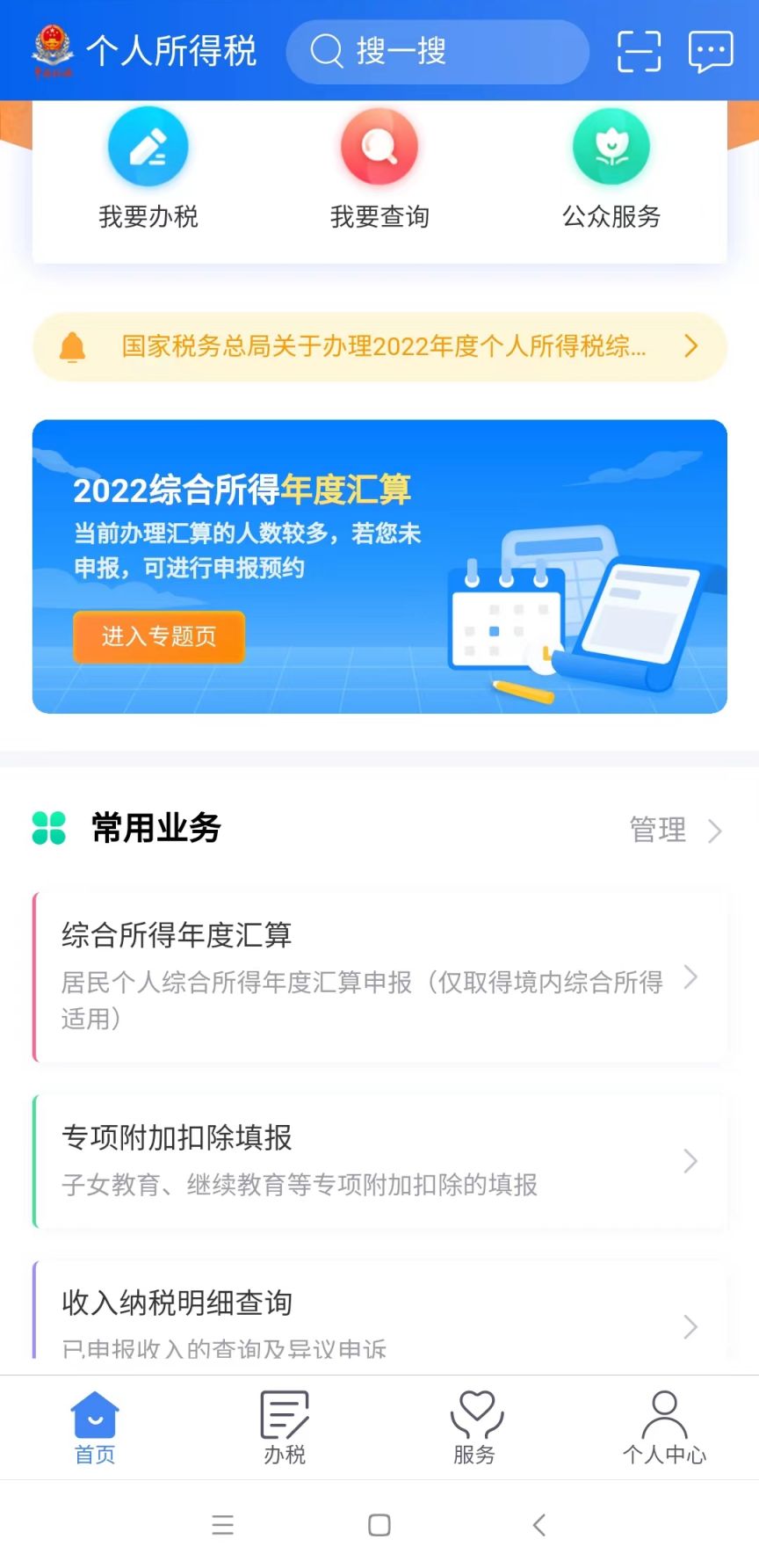This screenshot has height=1568, width=759.
Task: Switch to the 服务 tab
Action: pos(474,1428)
